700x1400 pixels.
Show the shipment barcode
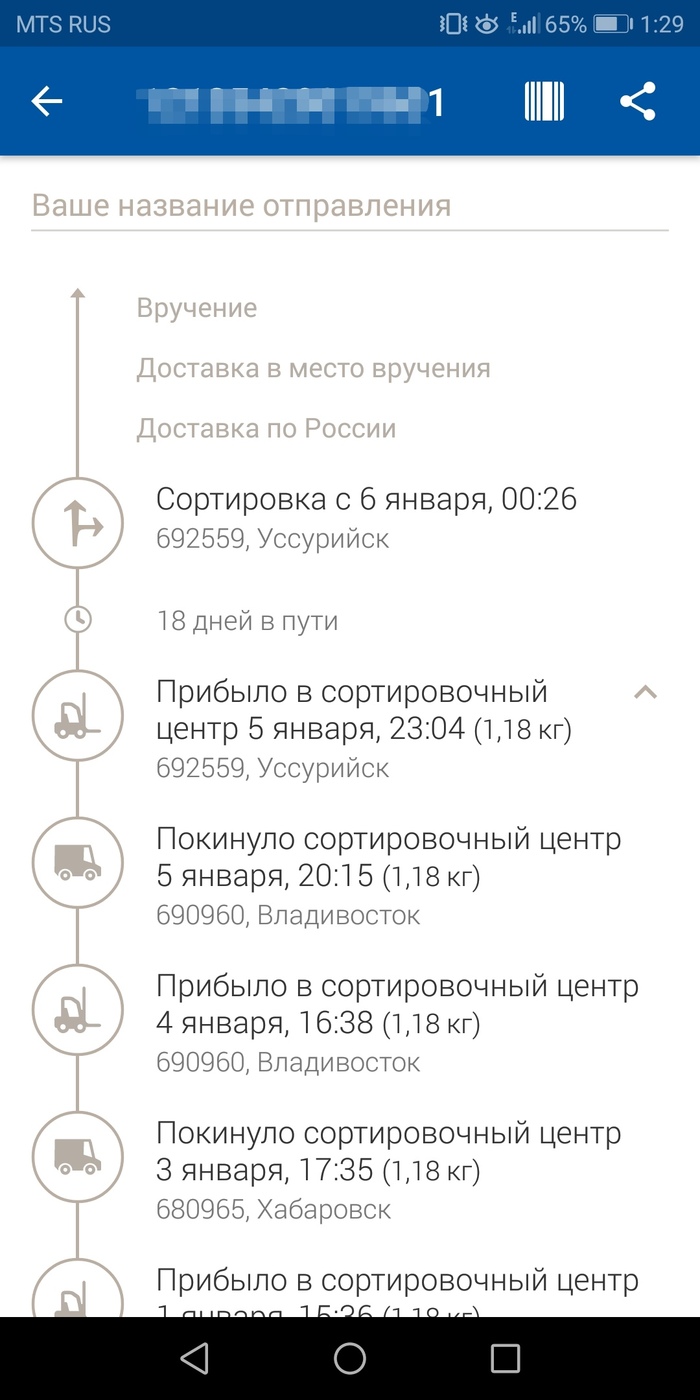pyautogui.click(x=544, y=102)
